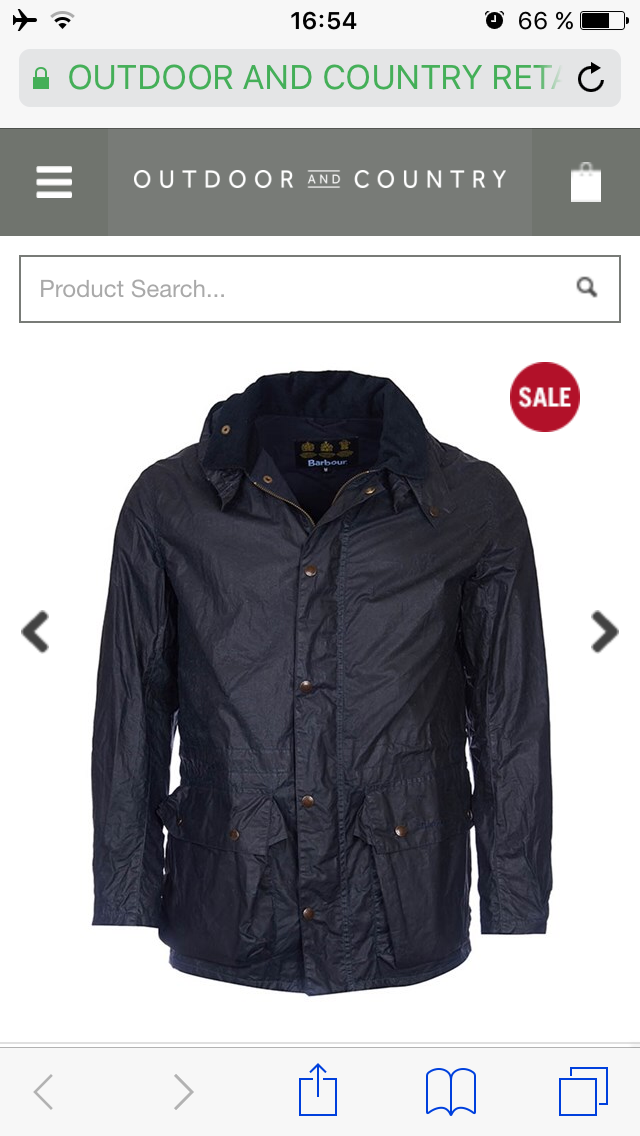Reload the page in Safari
The height and width of the screenshot is (1136, 640).
coord(591,78)
